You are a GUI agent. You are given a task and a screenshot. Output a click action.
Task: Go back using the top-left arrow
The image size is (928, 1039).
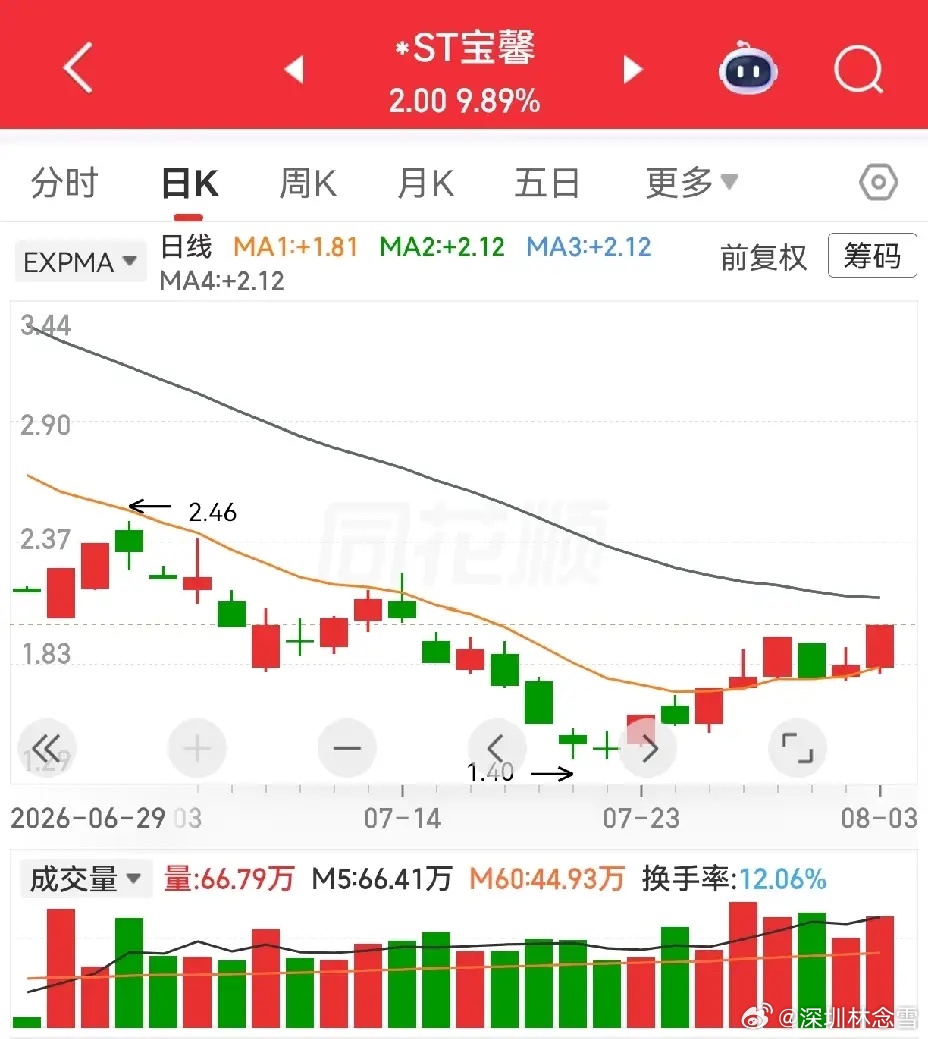tap(78, 67)
